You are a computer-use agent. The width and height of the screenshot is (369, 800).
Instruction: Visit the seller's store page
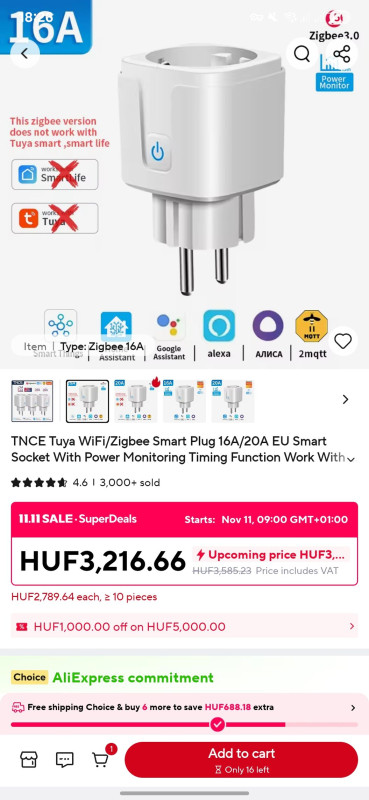tap(29, 759)
